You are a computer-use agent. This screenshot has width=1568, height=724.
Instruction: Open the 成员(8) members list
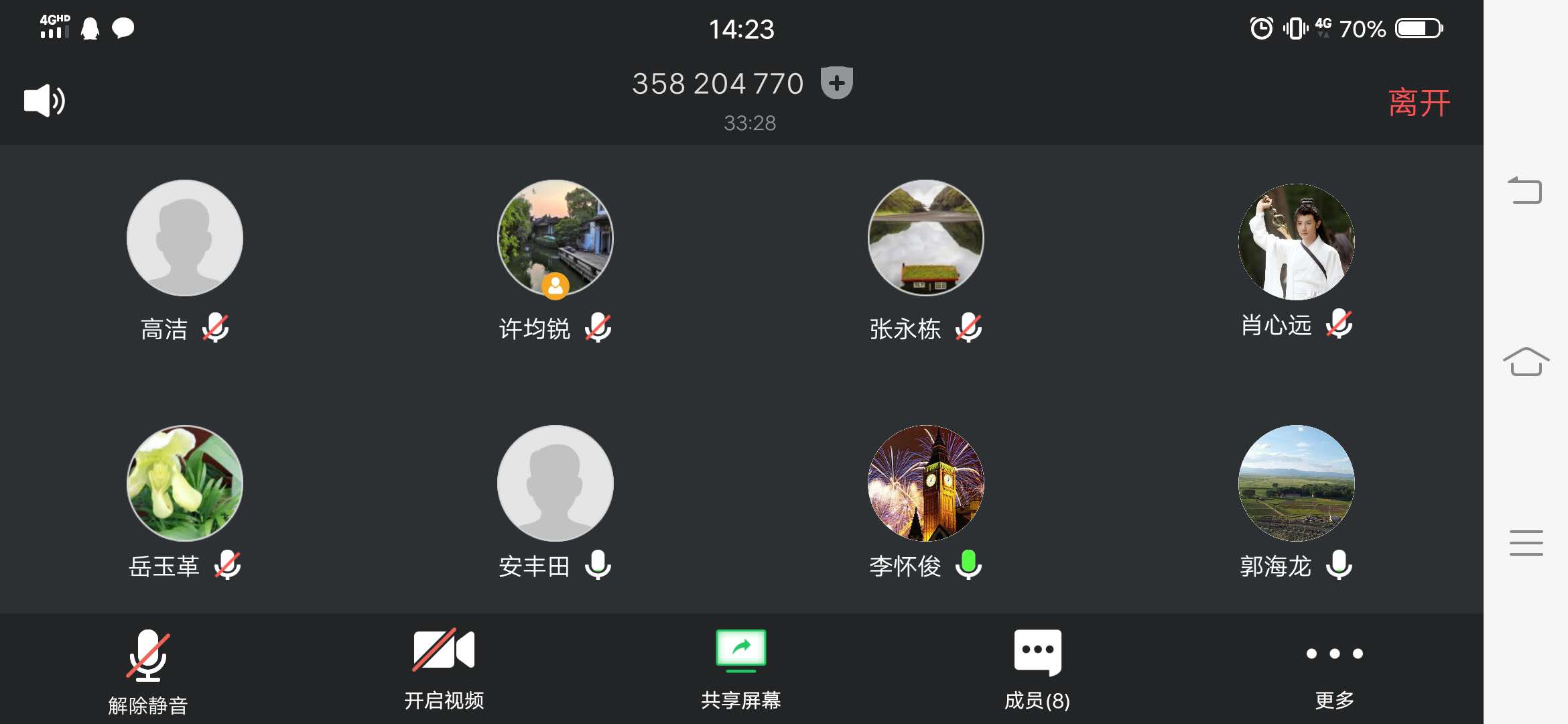coord(1037,668)
